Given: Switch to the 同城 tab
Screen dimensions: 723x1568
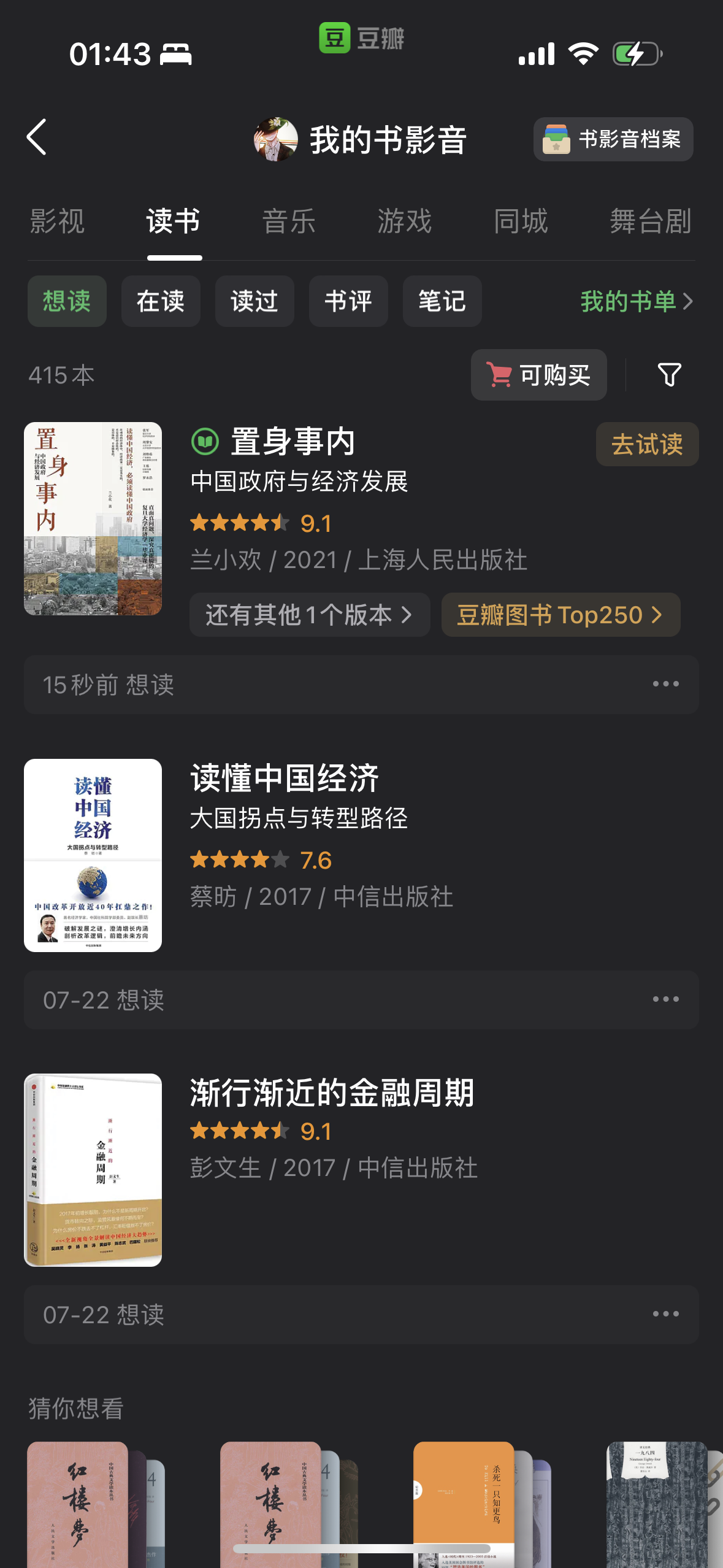Looking at the screenshot, I should click(x=521, y=221).
